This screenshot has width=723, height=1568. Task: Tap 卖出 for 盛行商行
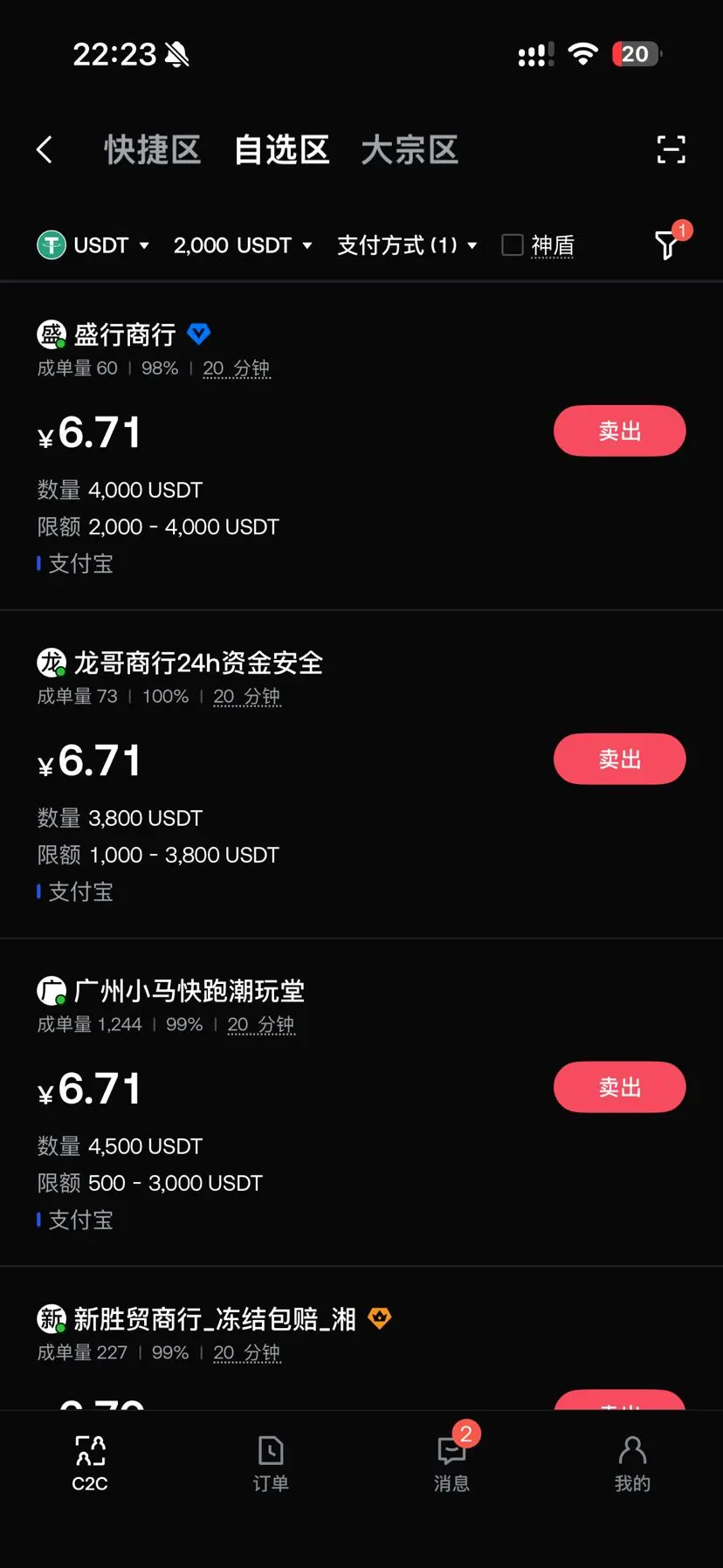[x=620, y=430]
